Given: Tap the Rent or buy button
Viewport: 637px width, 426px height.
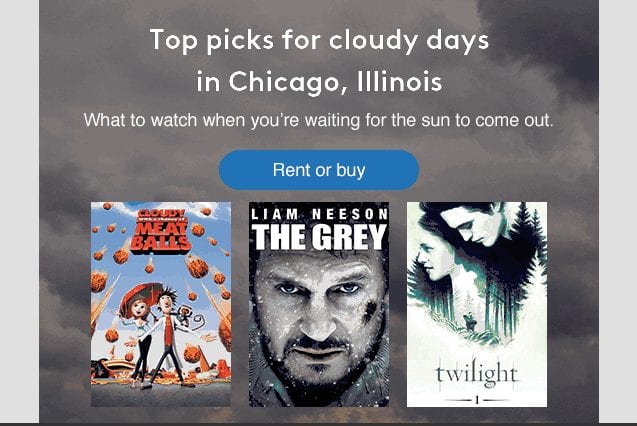Looking at the screenshot, I should [318, 170].
